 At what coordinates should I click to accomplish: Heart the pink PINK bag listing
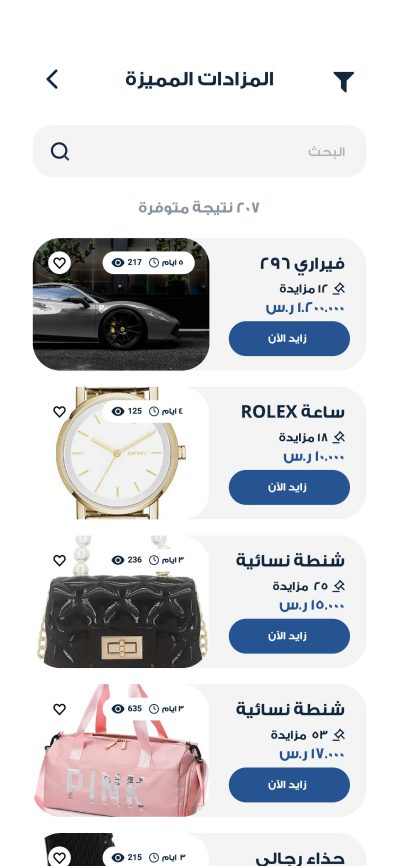coord(60,709)
